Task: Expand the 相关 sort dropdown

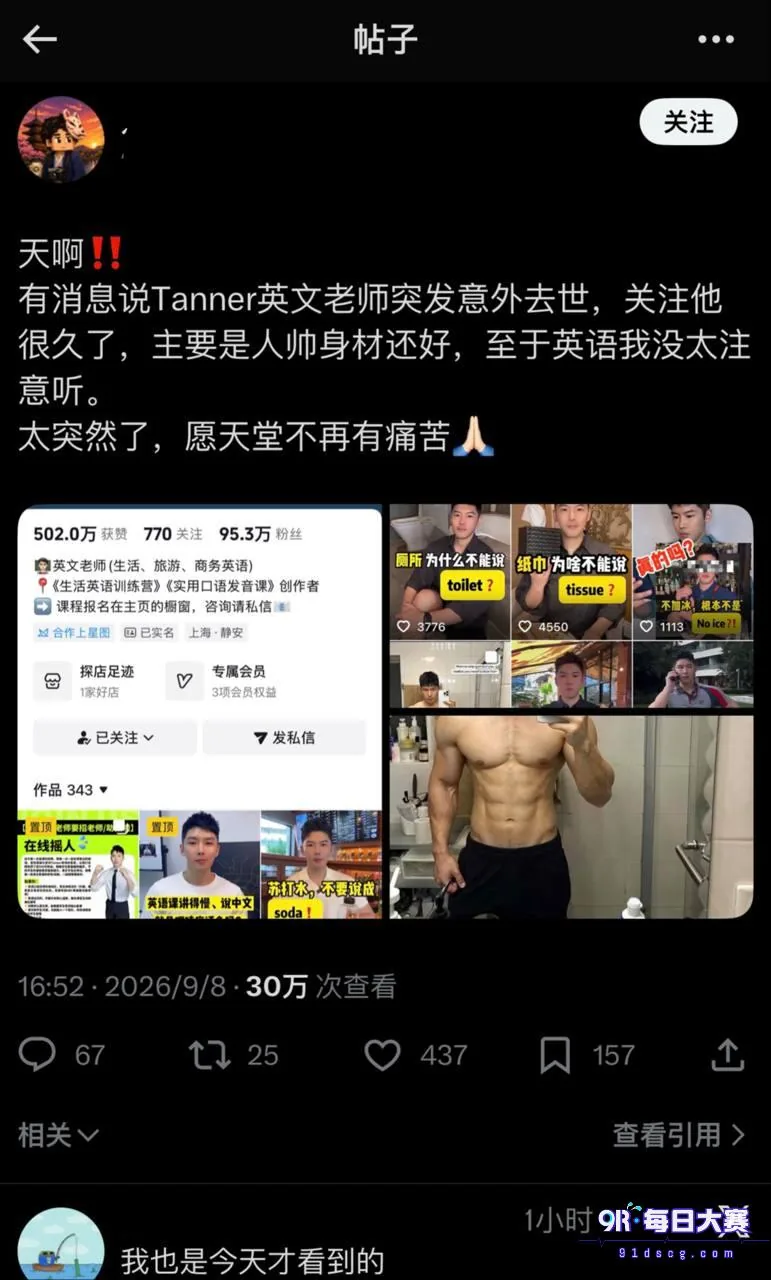Action: [59, 1135]
